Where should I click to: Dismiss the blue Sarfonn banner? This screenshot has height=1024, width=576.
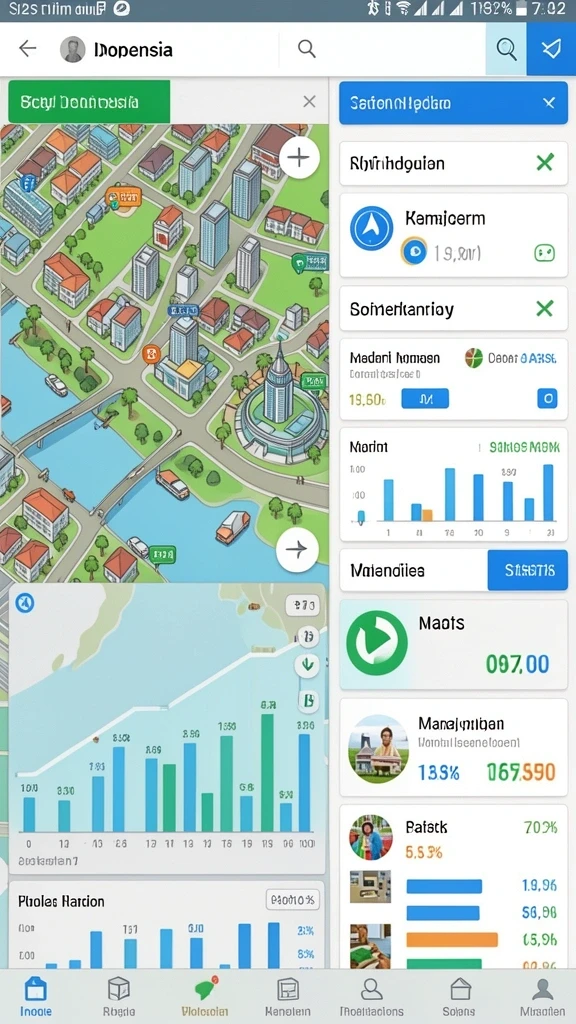[549, 103]
